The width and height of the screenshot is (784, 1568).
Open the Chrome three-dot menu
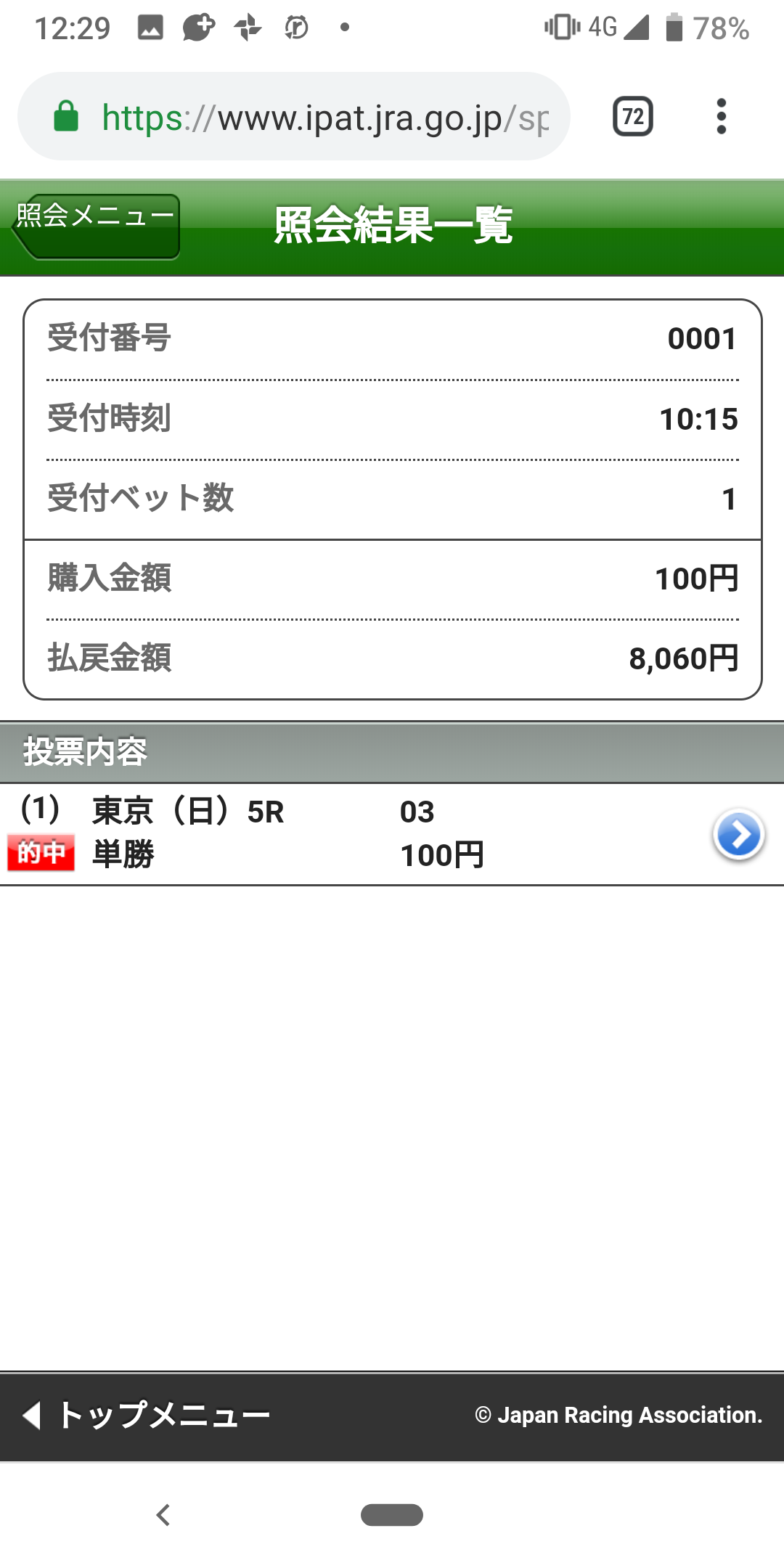click(x=721, y=117)
